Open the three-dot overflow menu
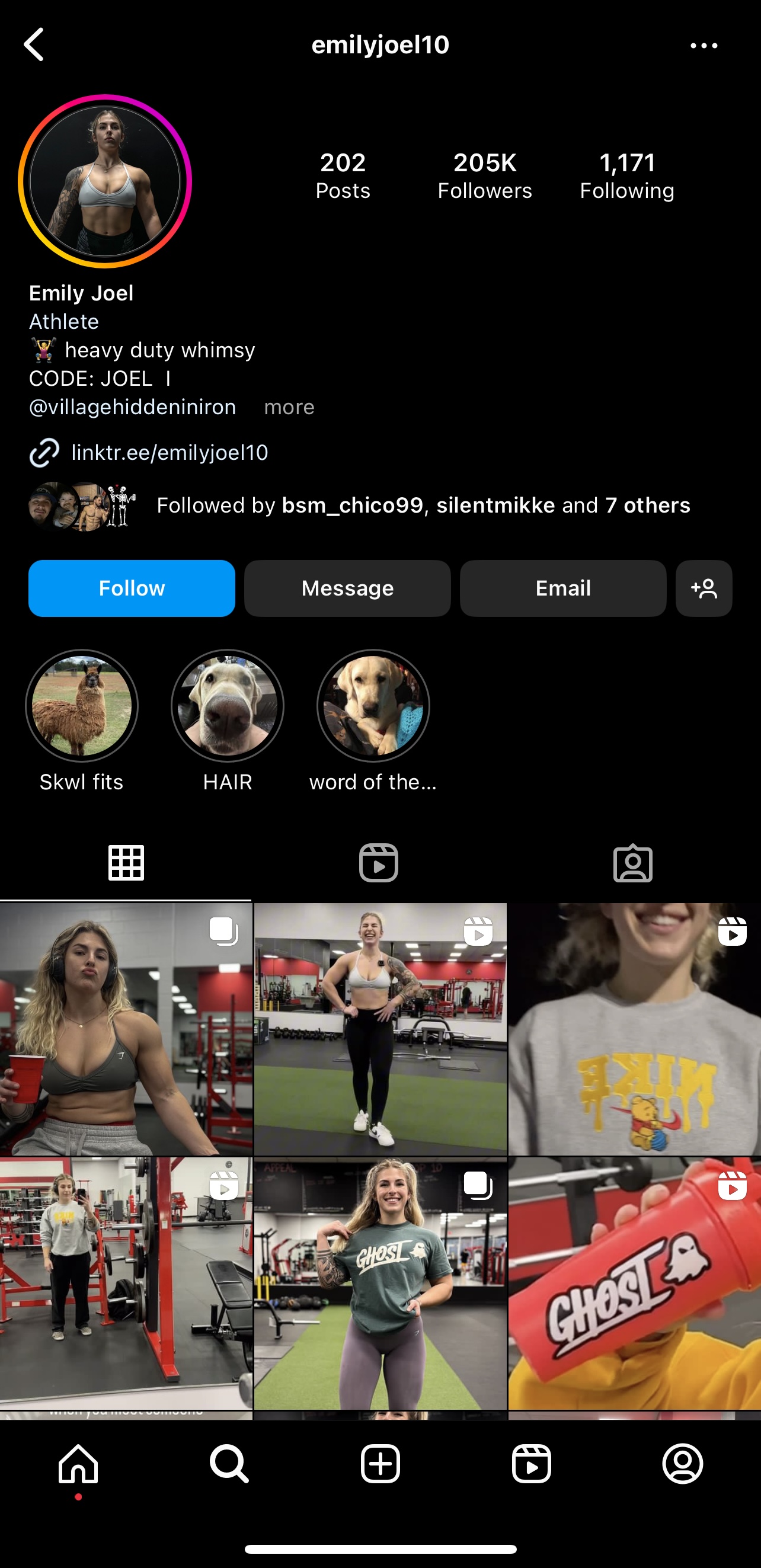Viewport: 761px width, 1568px height. tap(703, 46)
